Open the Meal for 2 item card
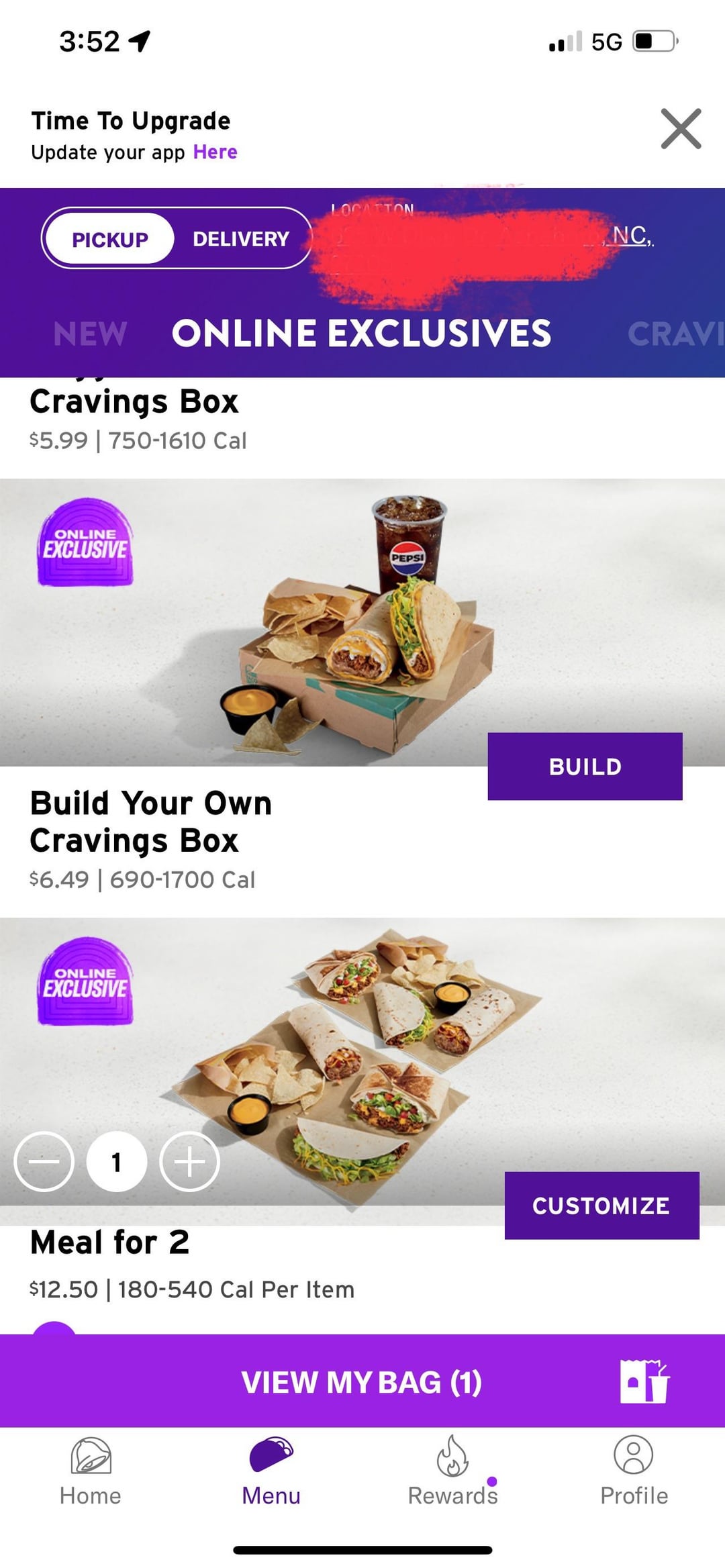Screen dimensions: 725x1568 [x=109, y=1242]
